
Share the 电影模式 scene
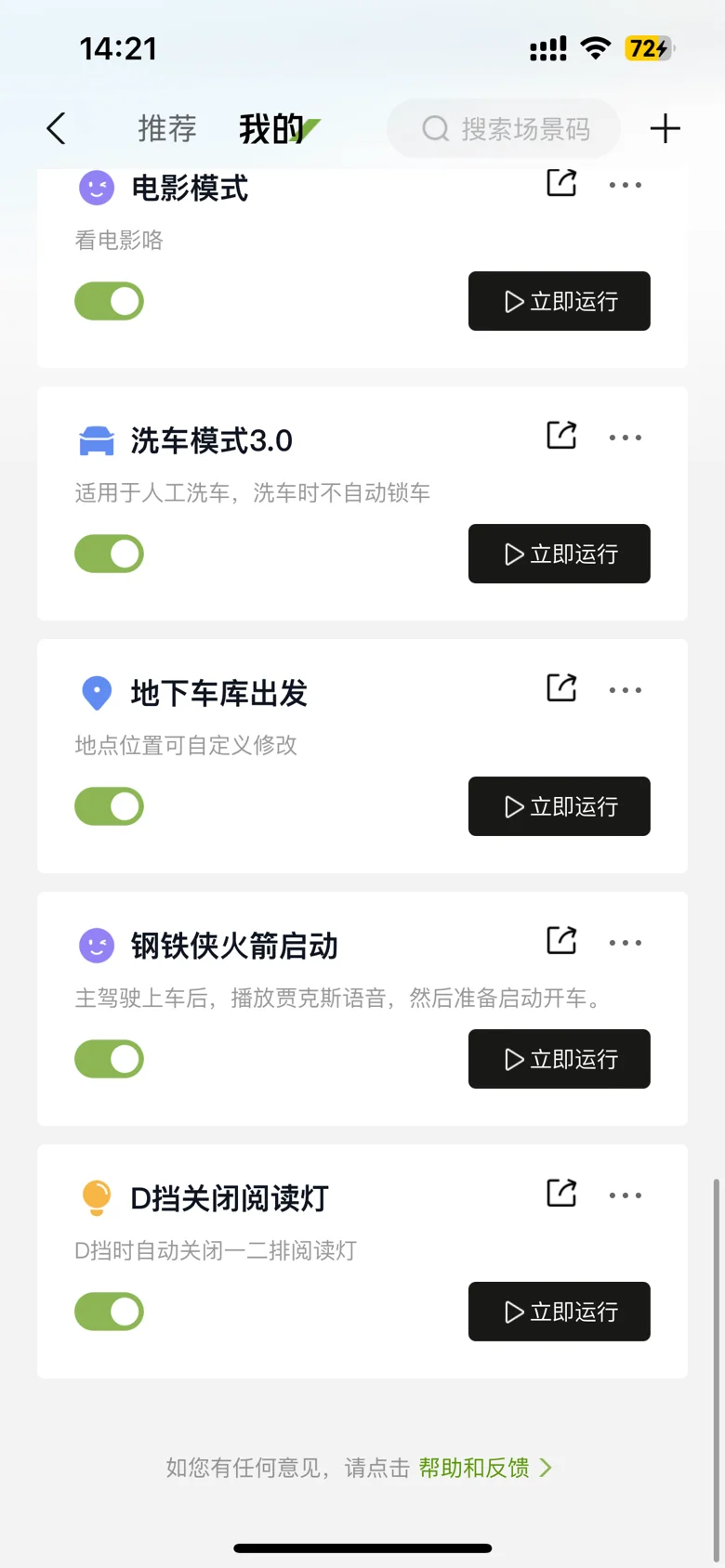pyautogui.click(x=561, y=183)
